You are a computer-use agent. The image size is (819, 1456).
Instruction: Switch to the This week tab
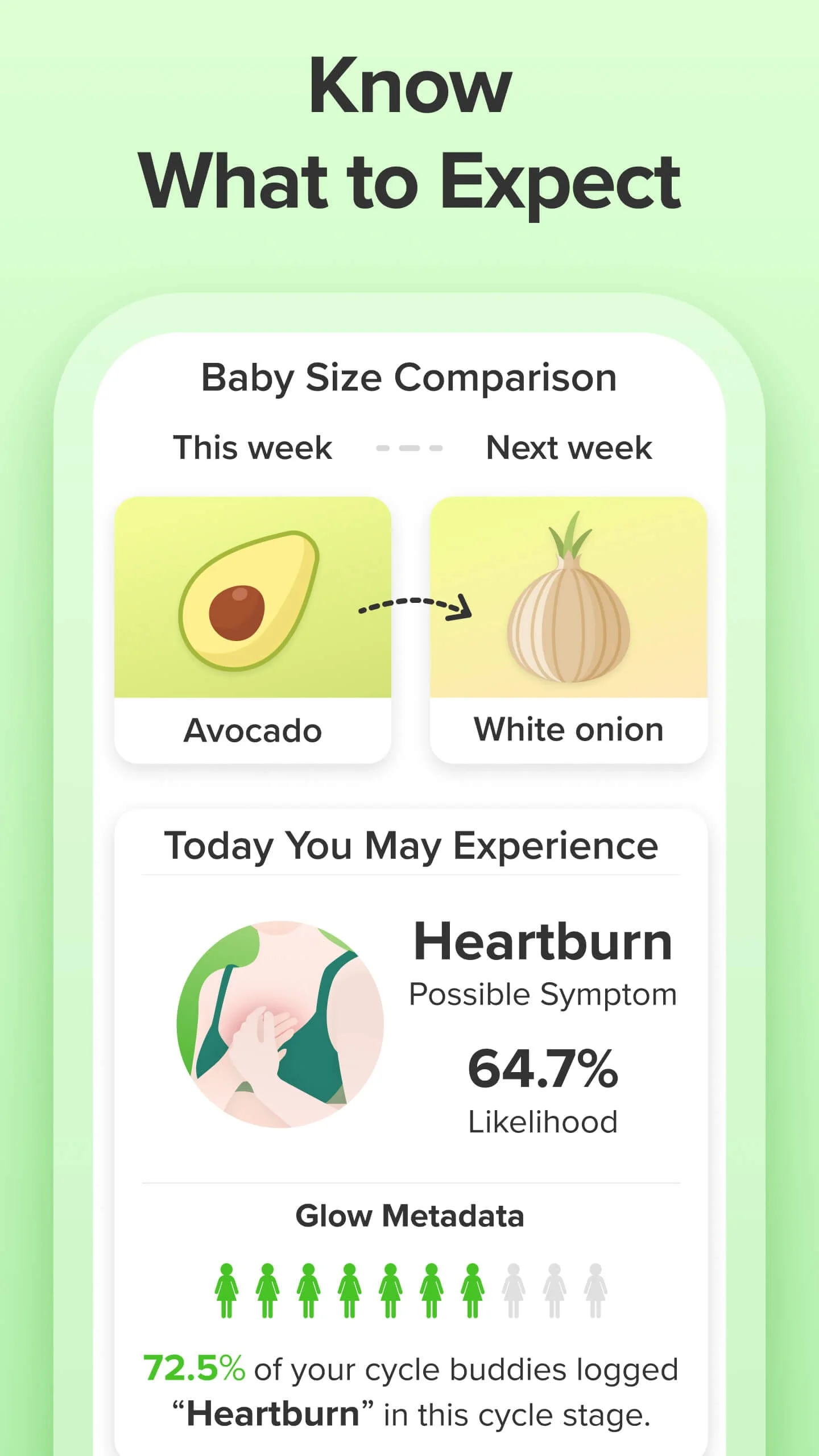(253, 448)
